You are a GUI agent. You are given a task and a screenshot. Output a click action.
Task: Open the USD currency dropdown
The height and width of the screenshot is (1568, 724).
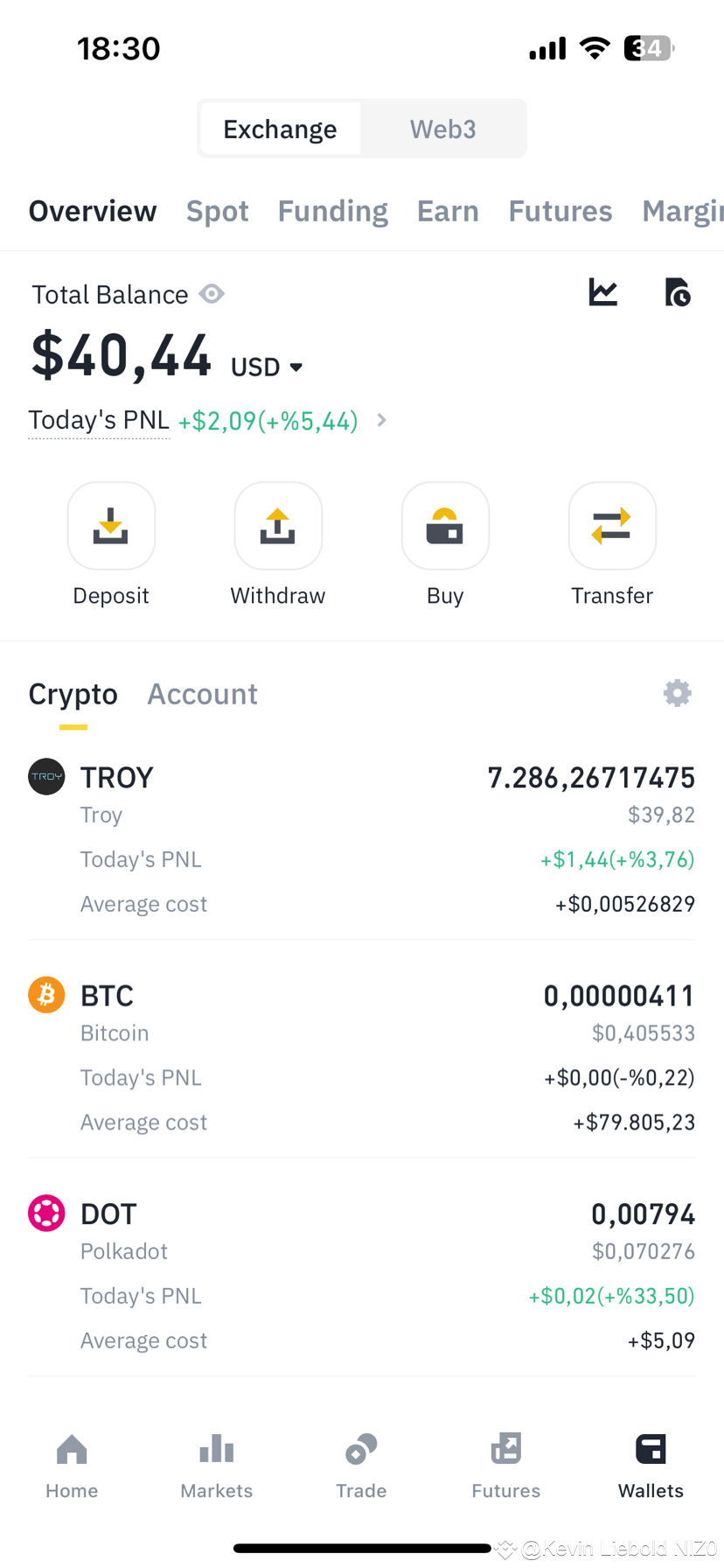[265, 367]
